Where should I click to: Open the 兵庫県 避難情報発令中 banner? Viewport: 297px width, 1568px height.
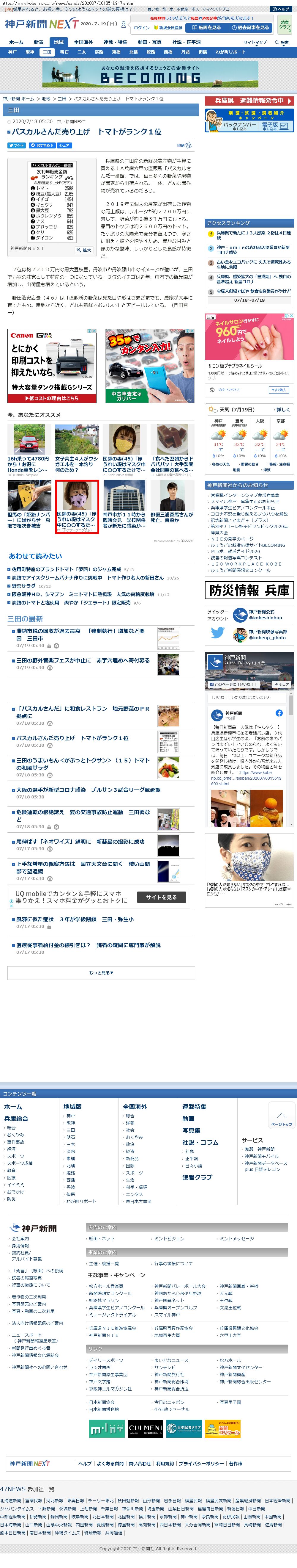point(249,101)
